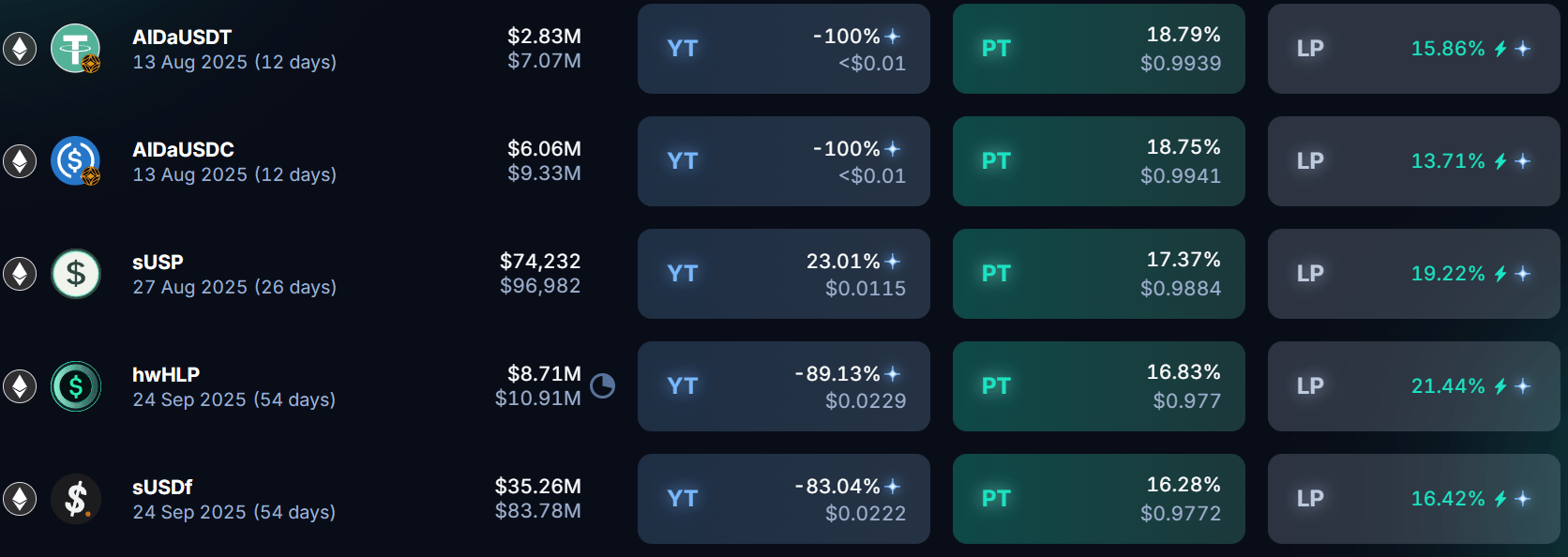Image resolution: width=1568 pixels, height=557 pixels.
Task: Tap the YT button for sUSDf
Action: pos(783,499)
